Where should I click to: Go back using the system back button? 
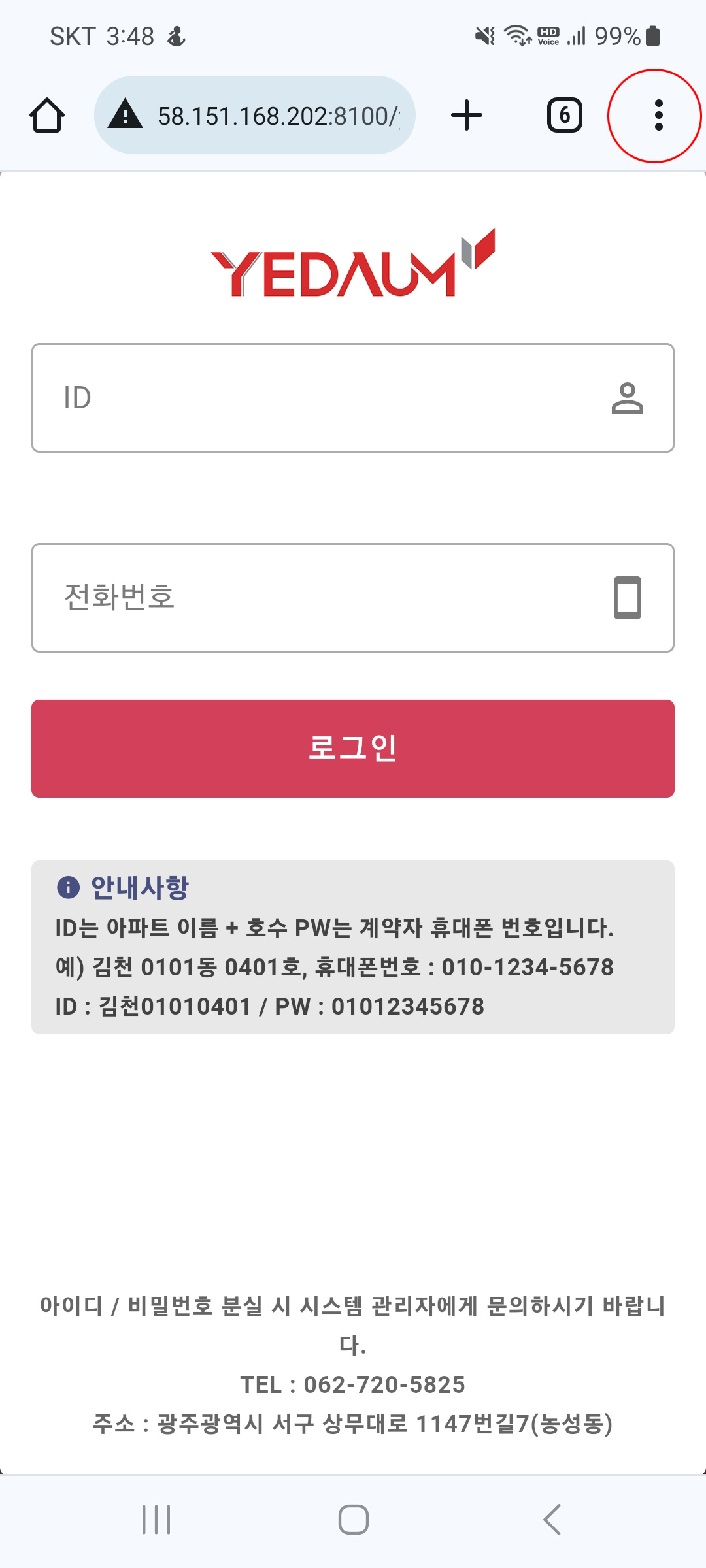click(x=552, y=1519)
